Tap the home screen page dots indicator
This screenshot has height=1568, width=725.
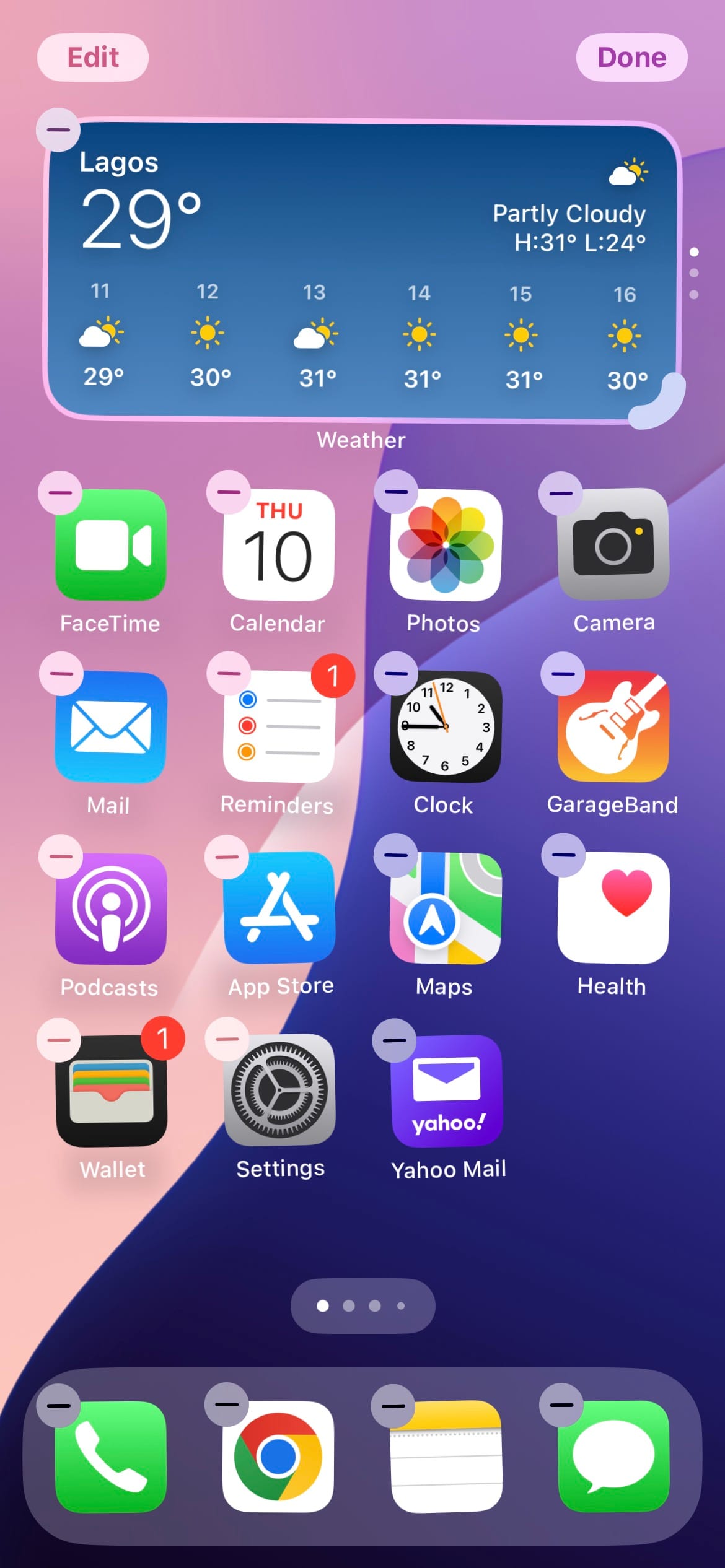[362, 1305]
